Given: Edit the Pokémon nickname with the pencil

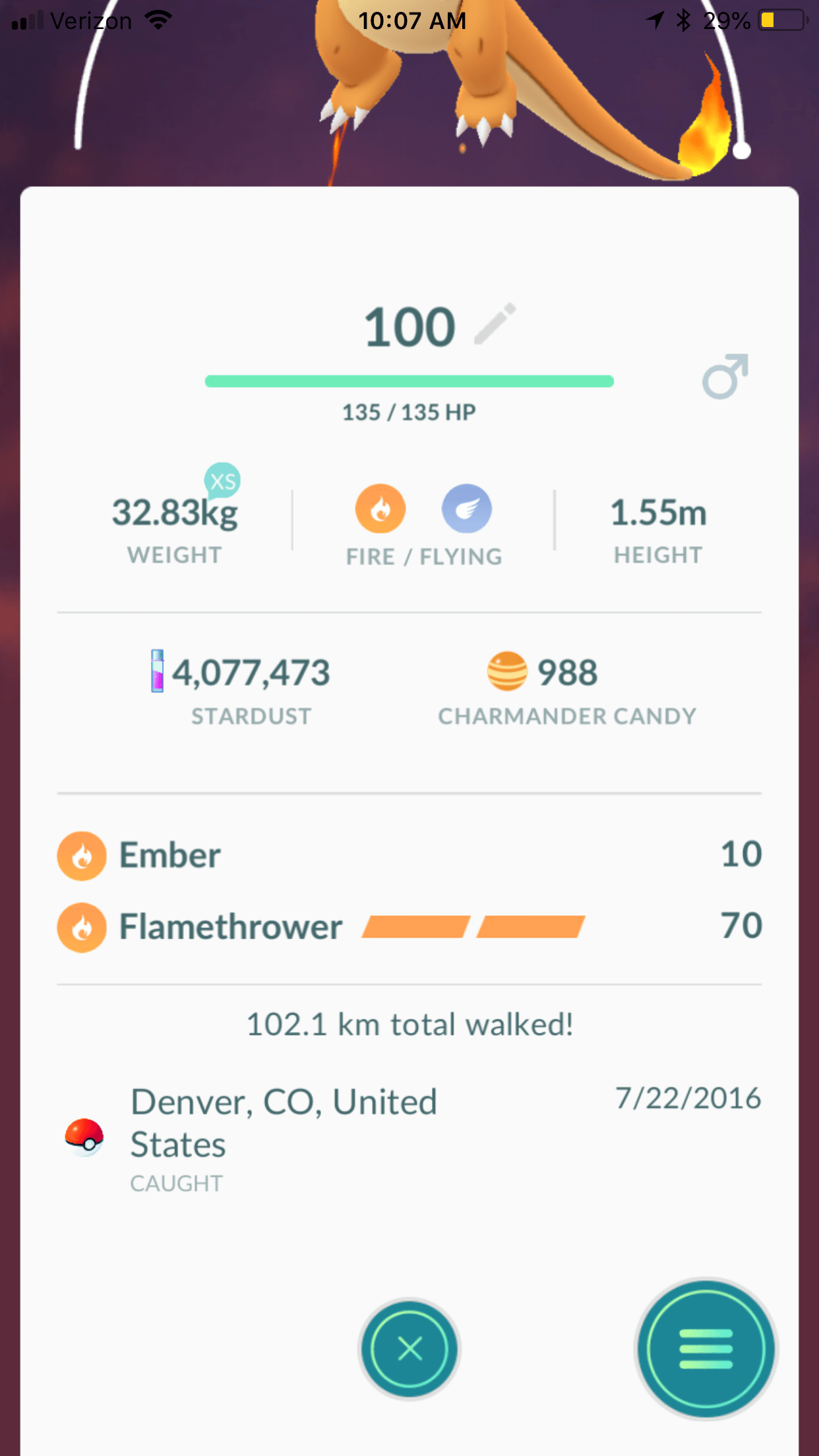Looking at the screenshot, I should (495, 324).
